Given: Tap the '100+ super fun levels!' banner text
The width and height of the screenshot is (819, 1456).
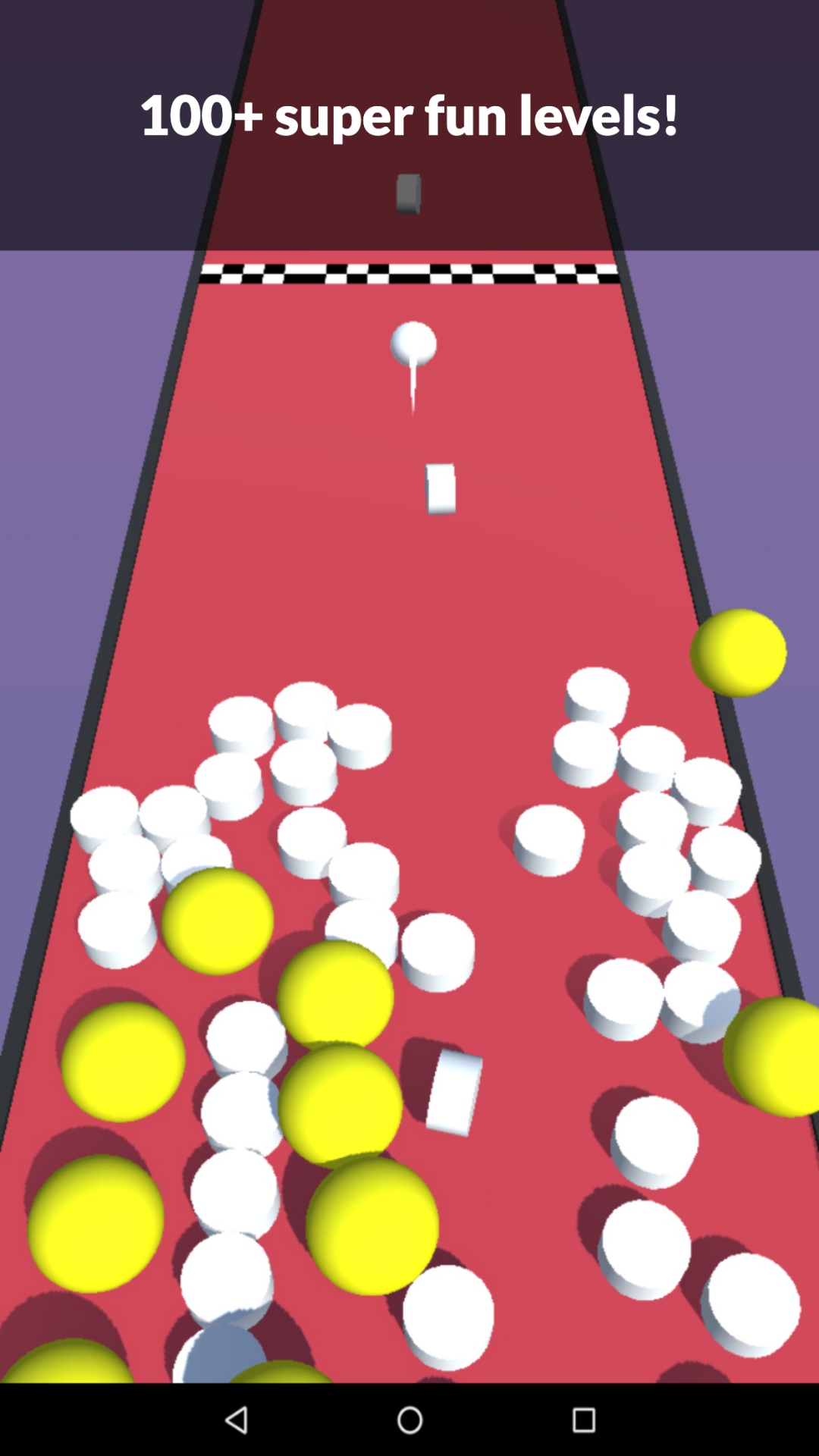Looking at the screenshot, I should [x=409, y=115].
